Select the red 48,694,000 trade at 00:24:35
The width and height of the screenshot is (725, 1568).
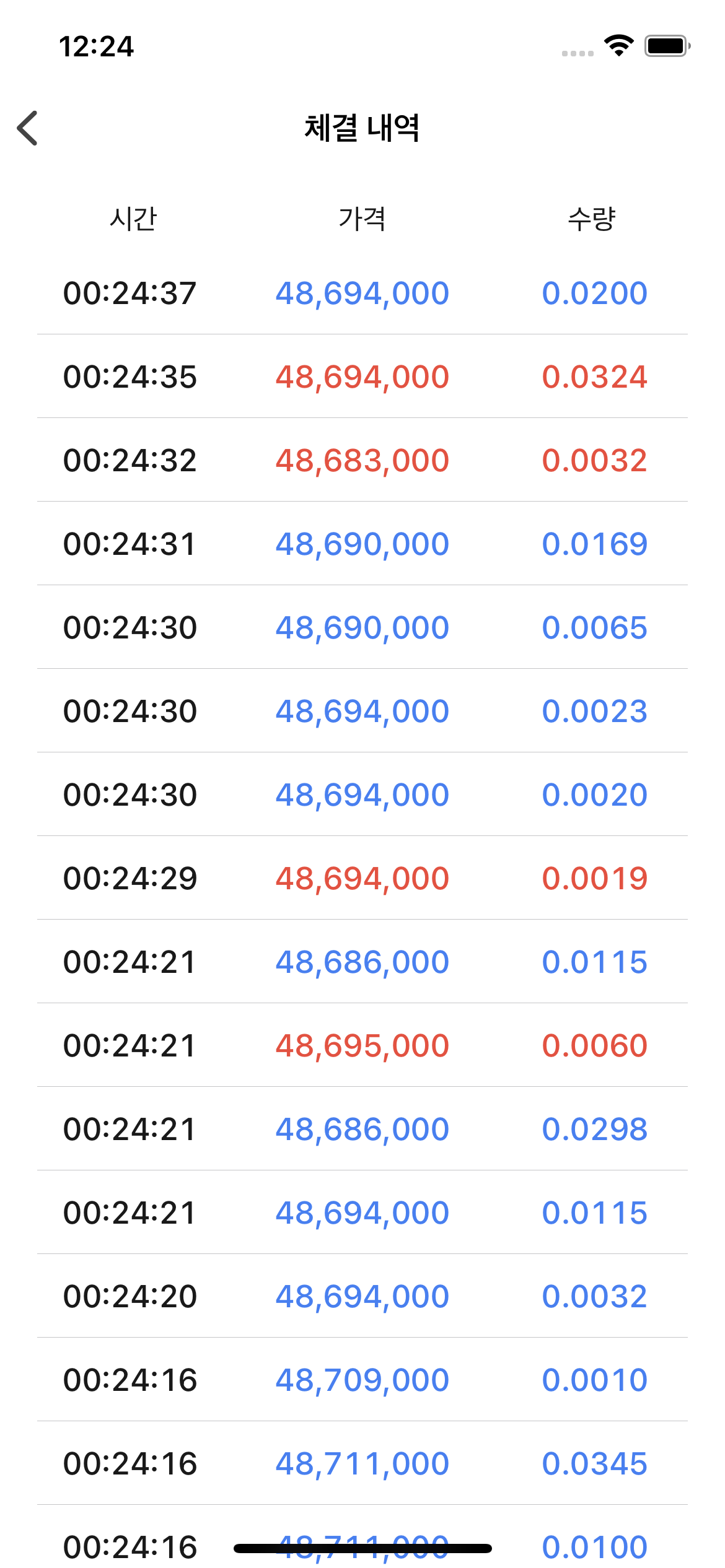(x=362, y=377)
